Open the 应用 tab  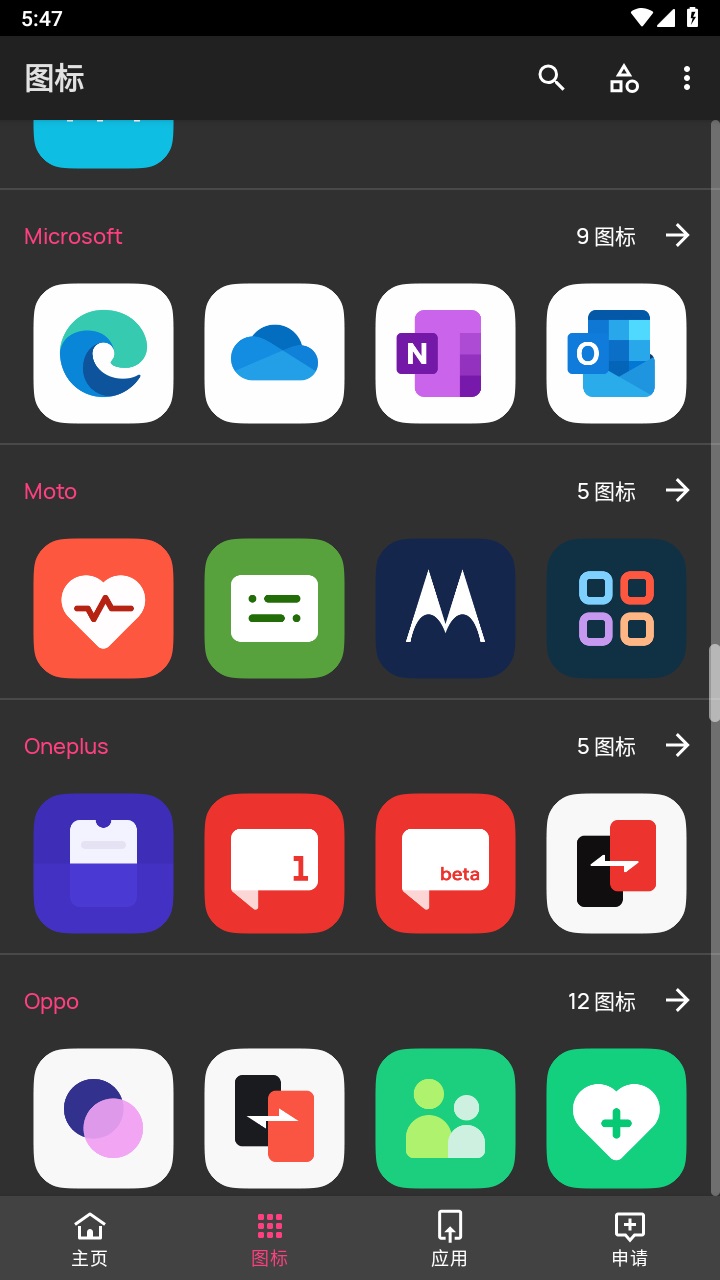pos(450,1237)
